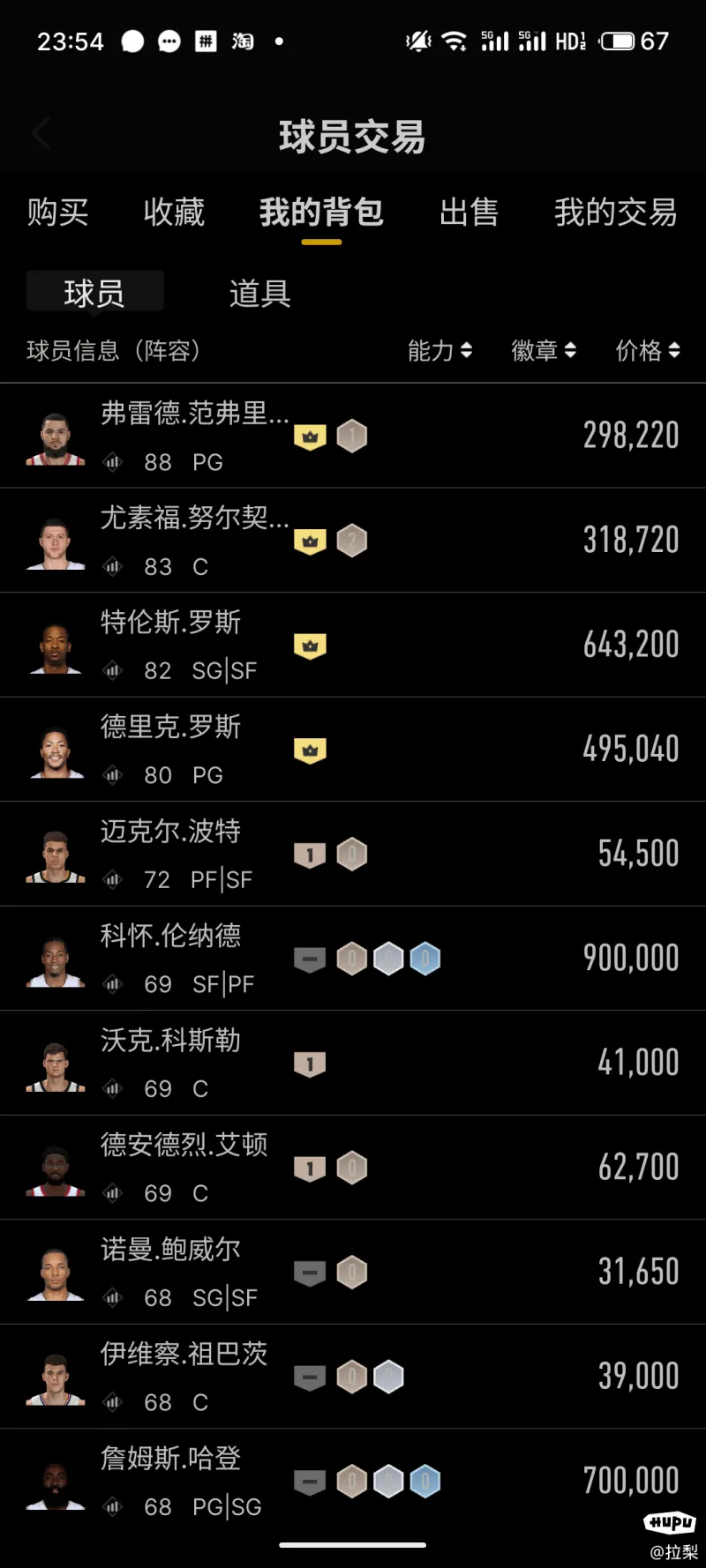706x1568 pixels.
Task: Switch to the 购买 tab
Action: 57,213
